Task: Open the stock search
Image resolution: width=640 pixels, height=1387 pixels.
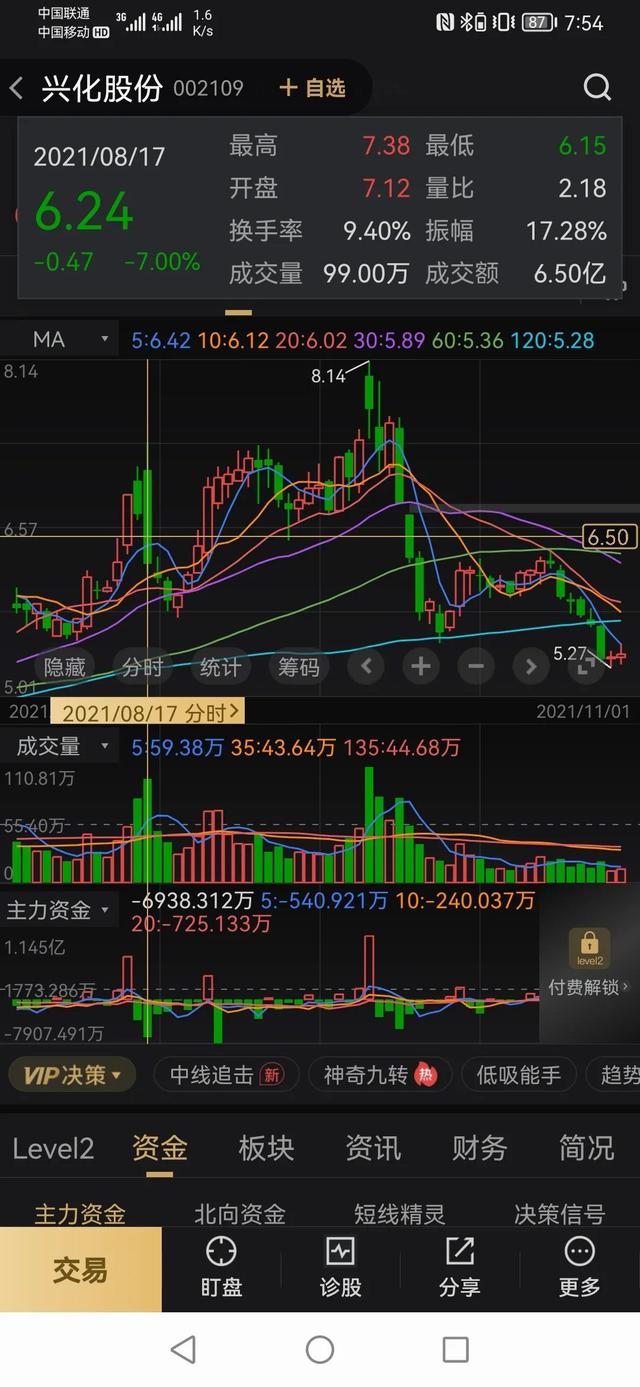Action: pos(597,88)
